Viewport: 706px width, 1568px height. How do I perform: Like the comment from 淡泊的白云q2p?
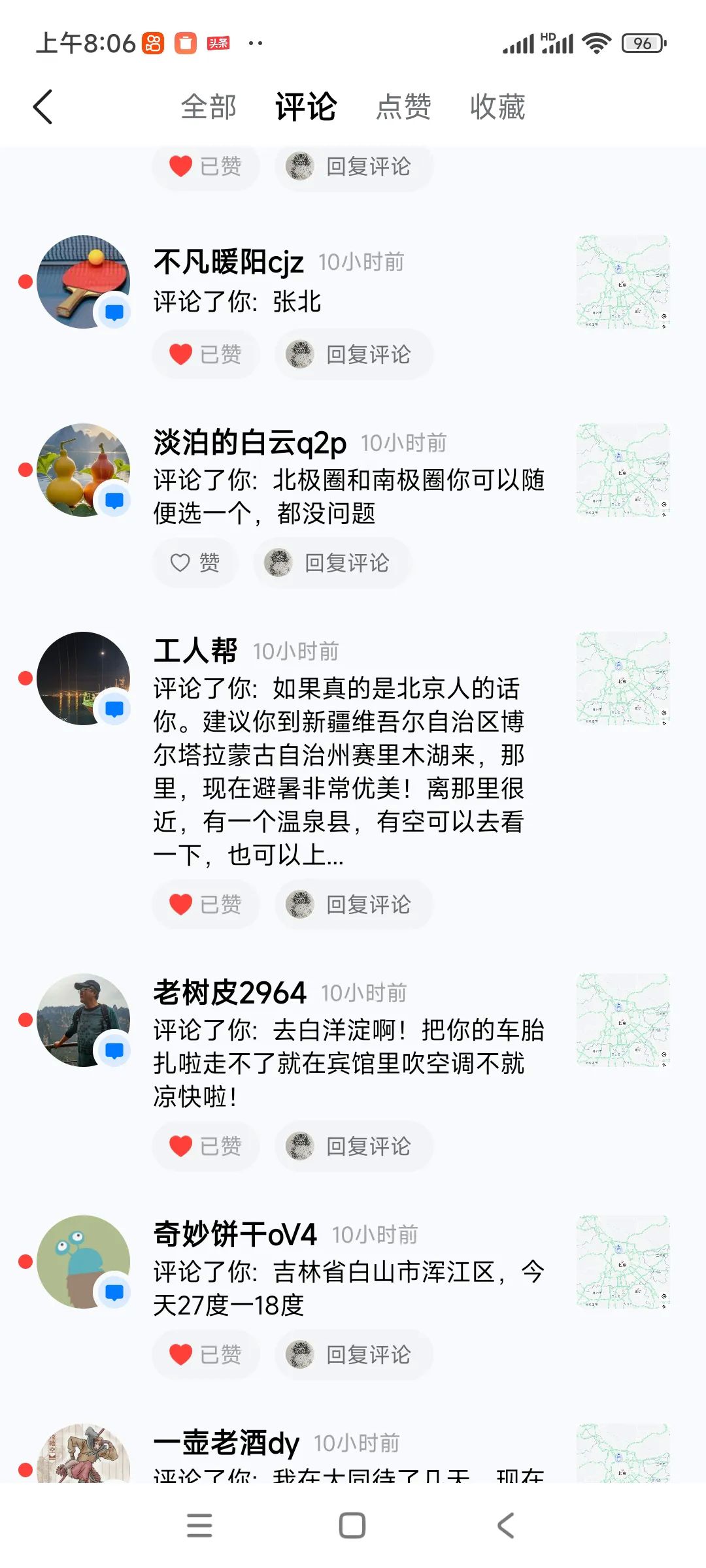195,563
